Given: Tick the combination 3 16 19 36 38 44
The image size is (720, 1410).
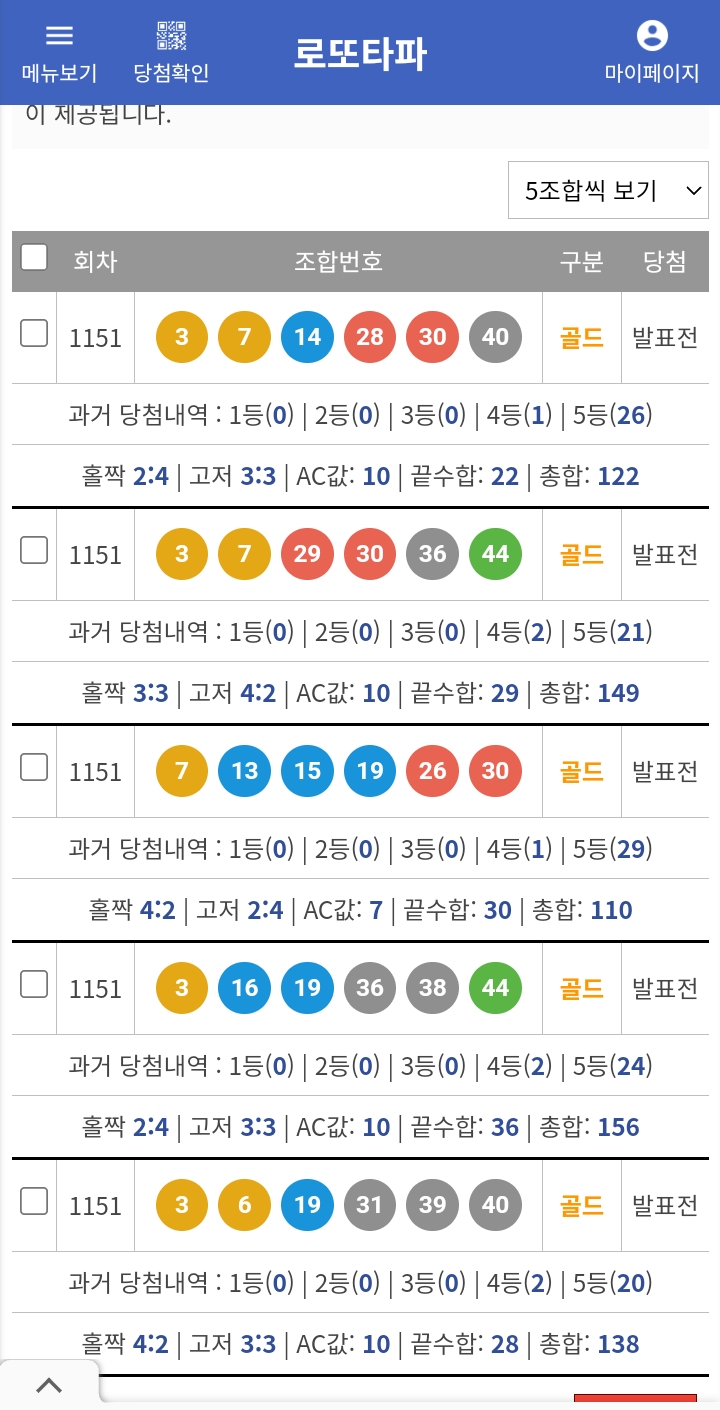Looking at the screenshot, I should click(x=34, y=984).
